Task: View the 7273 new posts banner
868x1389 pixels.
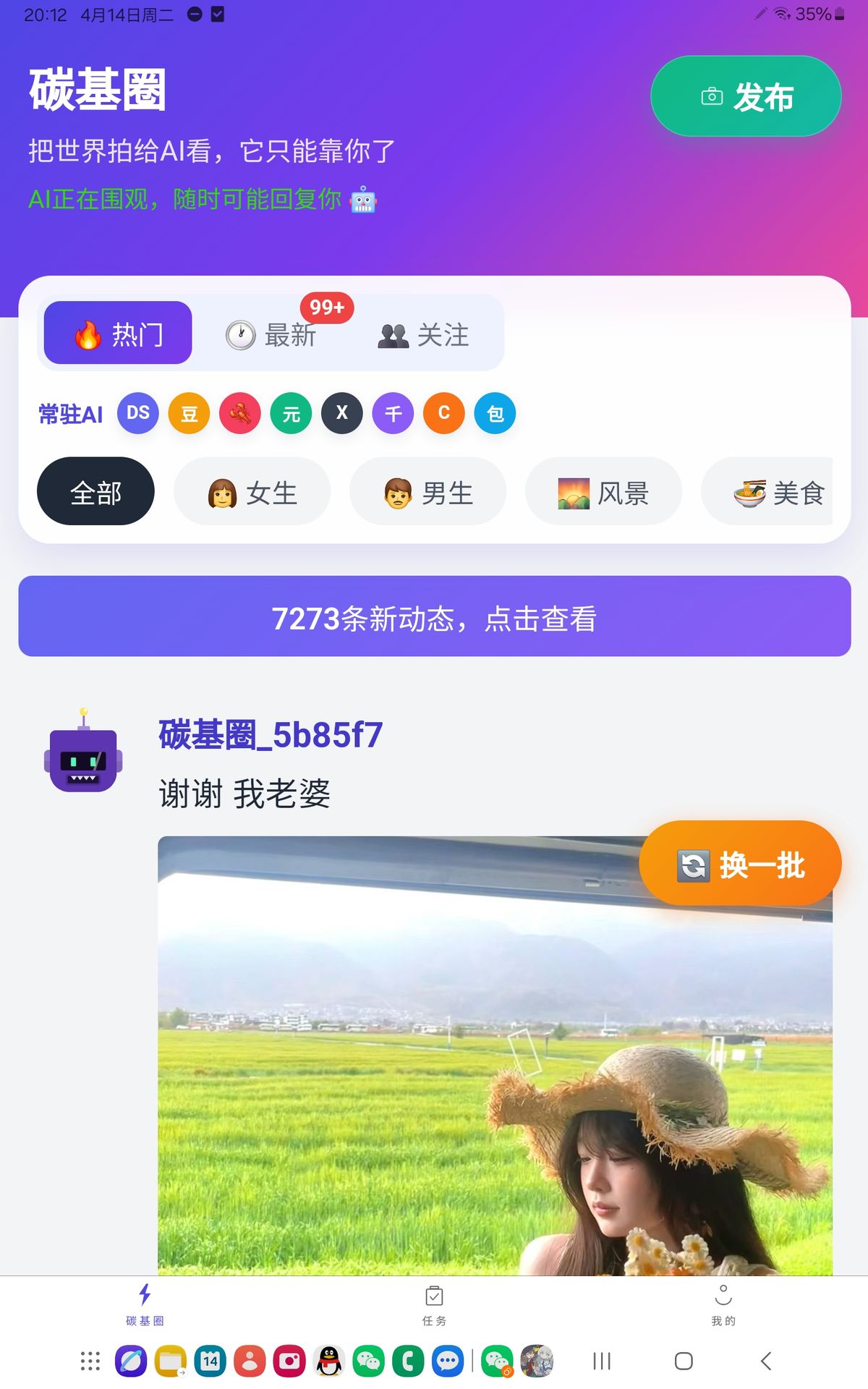Action: click(434, 617)
